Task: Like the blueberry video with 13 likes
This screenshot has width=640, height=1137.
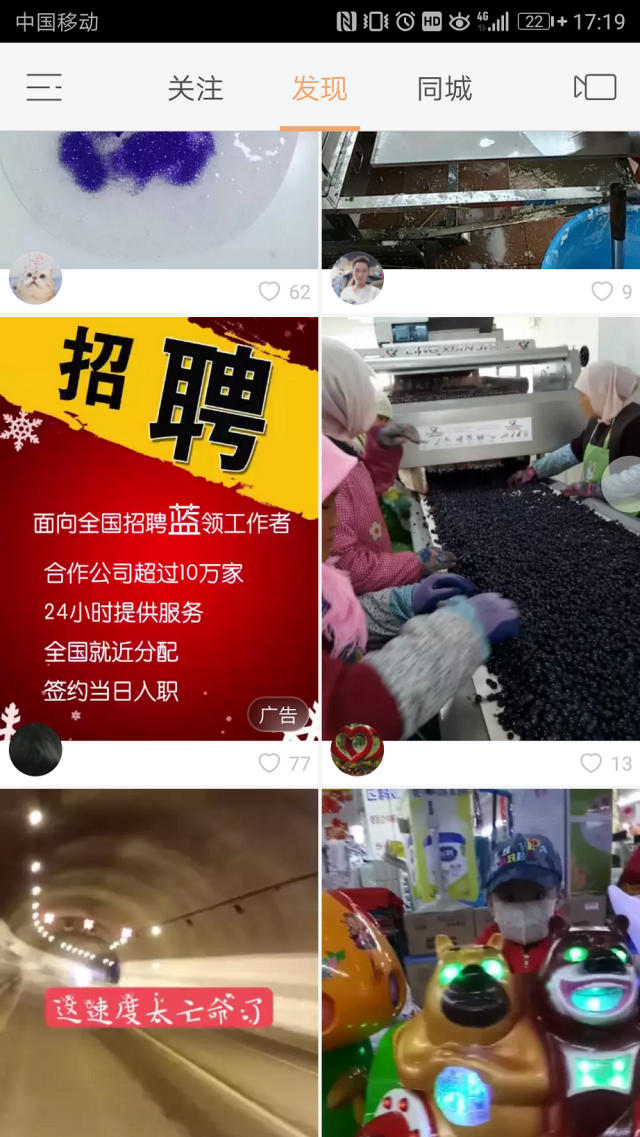Action: click(592, 763)
